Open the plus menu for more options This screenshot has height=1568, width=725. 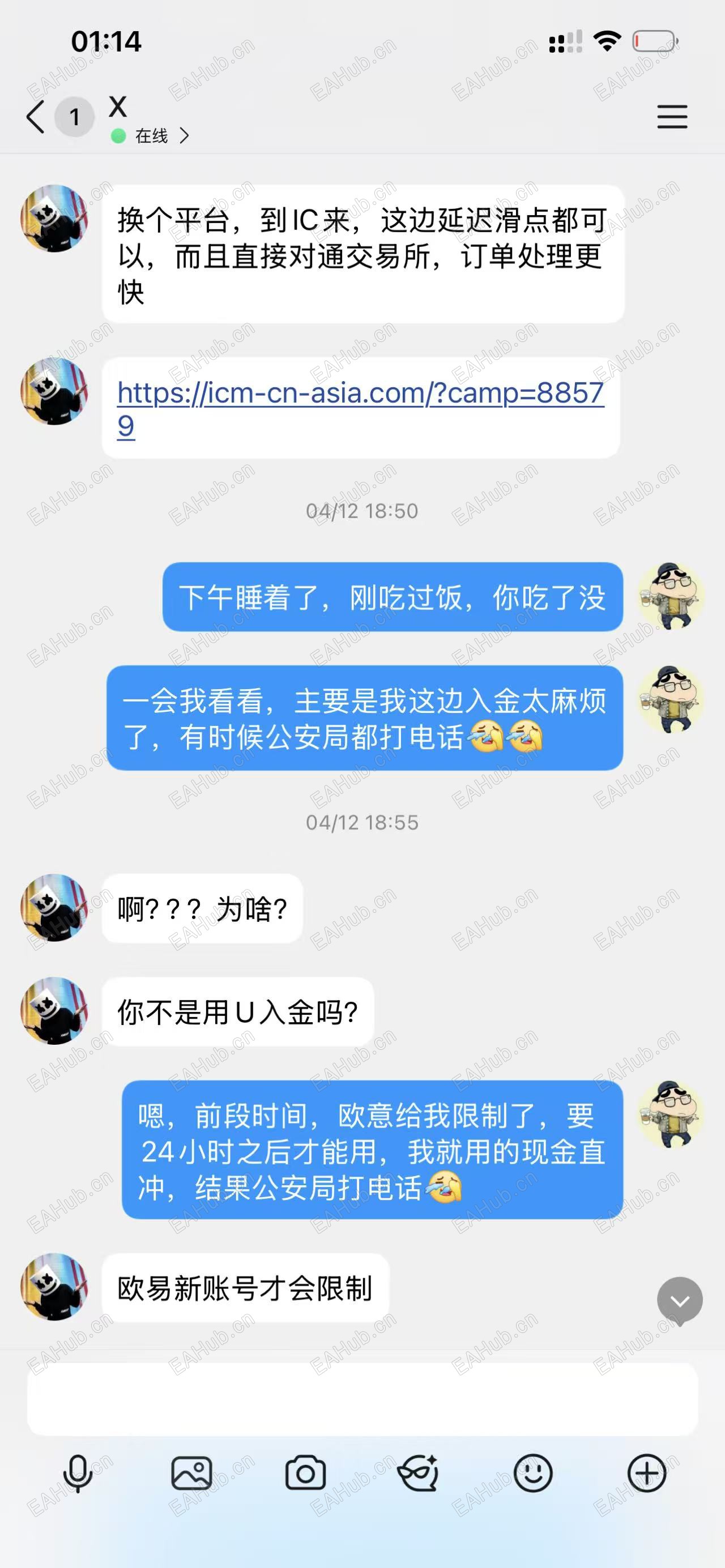coord(646,1473)
